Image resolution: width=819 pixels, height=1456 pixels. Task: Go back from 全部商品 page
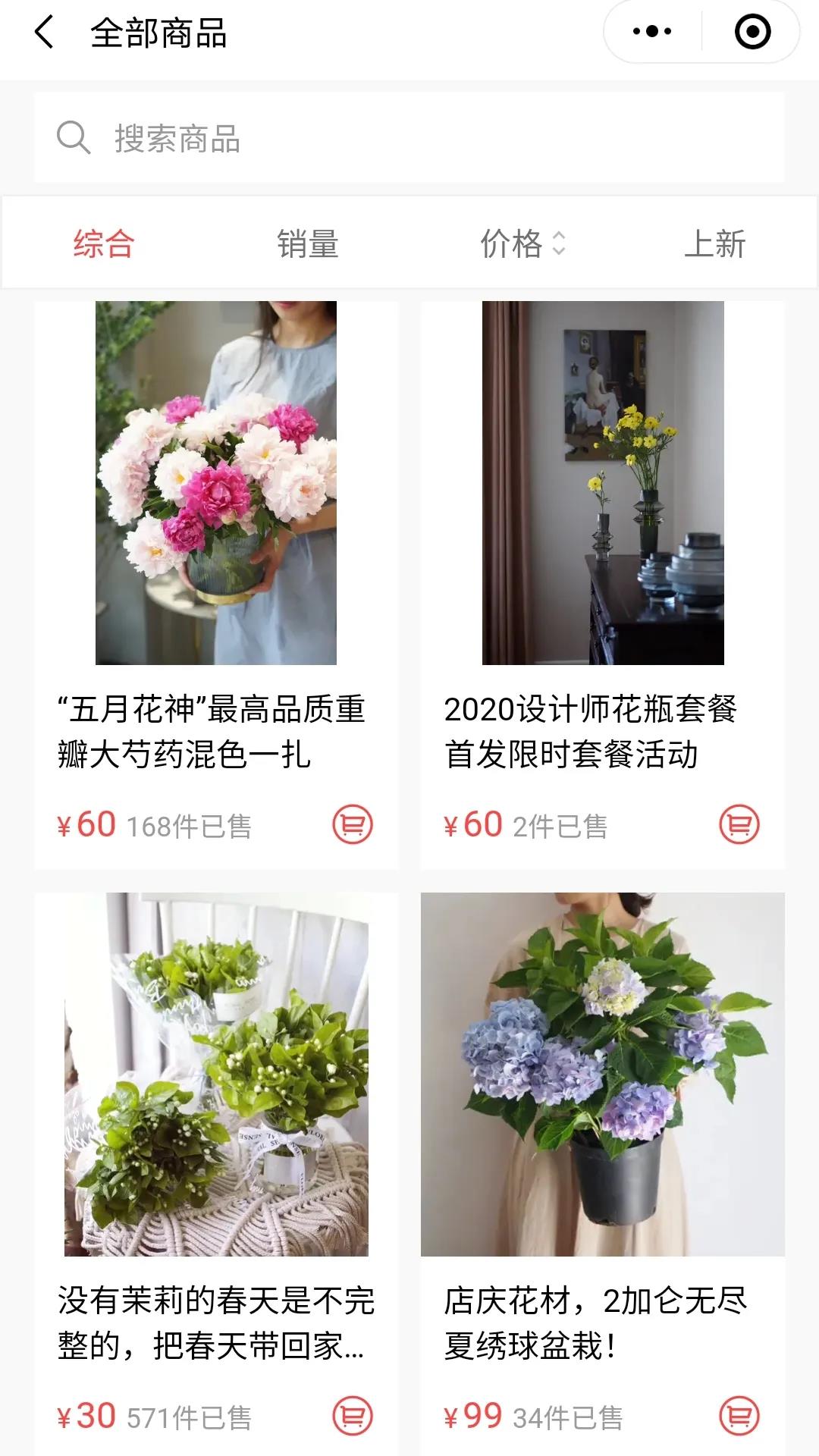44,33
